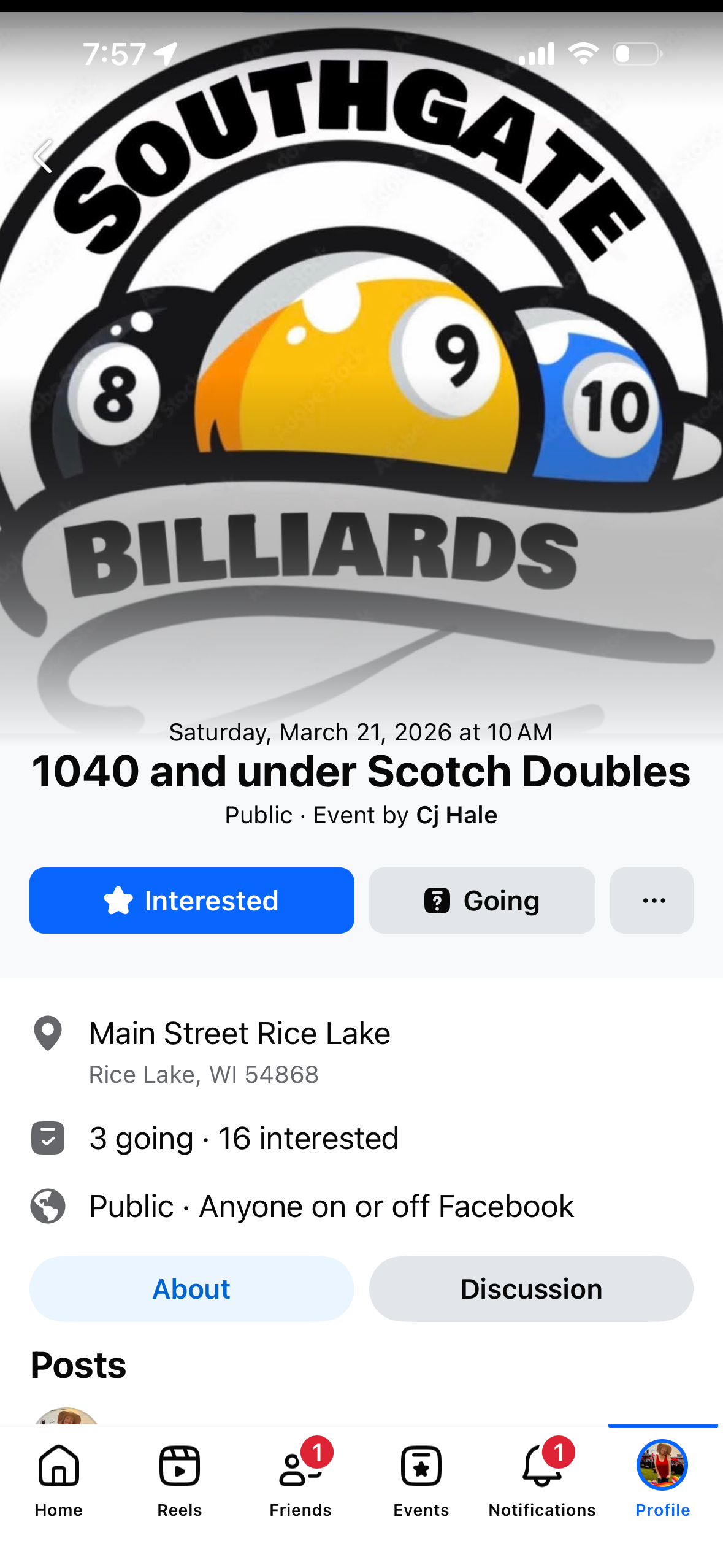
Task: Go back using the top-left arrow
Action: coord(43,156)
